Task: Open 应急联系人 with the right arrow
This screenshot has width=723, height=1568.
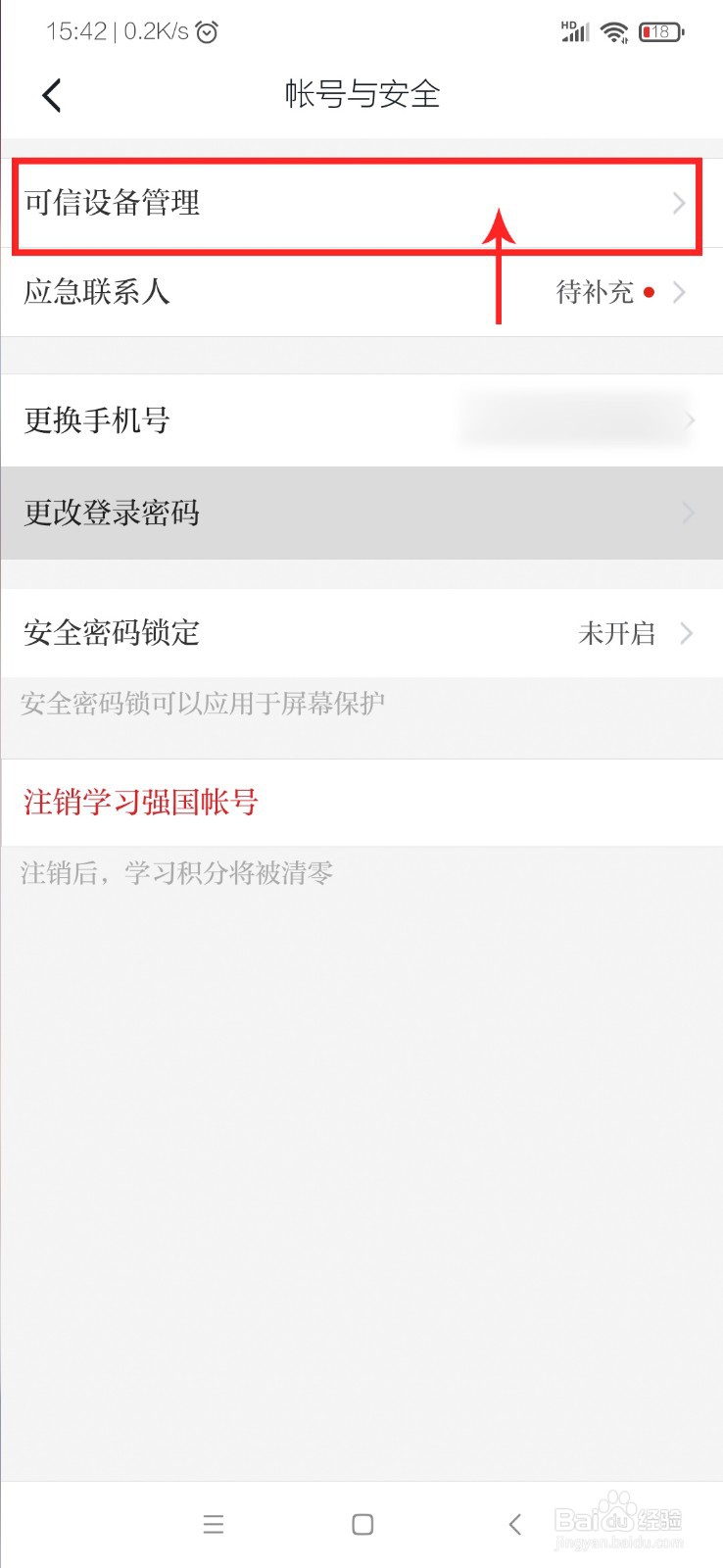Action: click(679, 292)
